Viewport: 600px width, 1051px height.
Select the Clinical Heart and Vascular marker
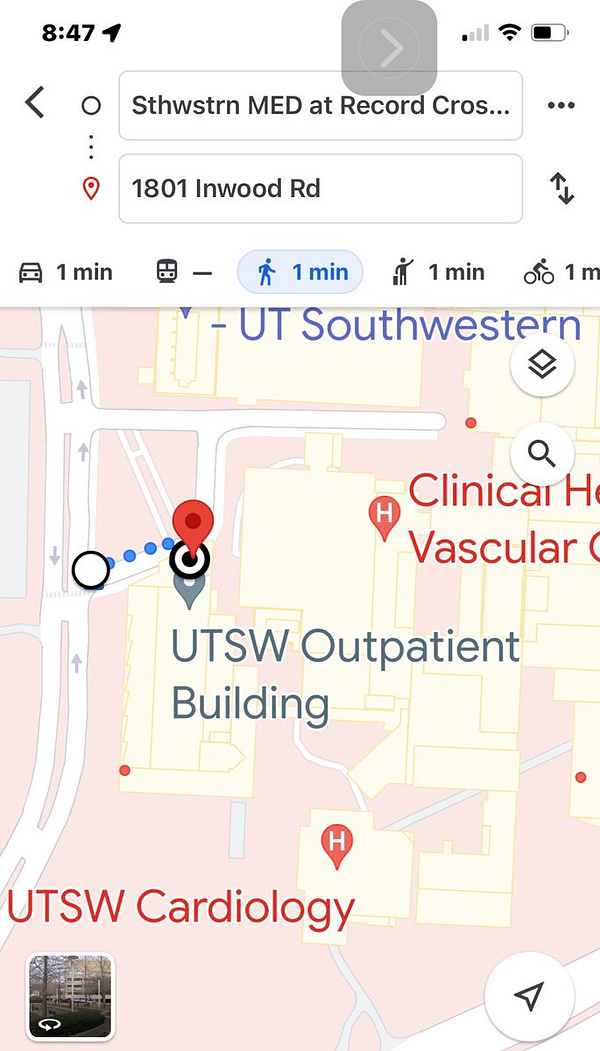pyautogui.click(x=384, y=517)
